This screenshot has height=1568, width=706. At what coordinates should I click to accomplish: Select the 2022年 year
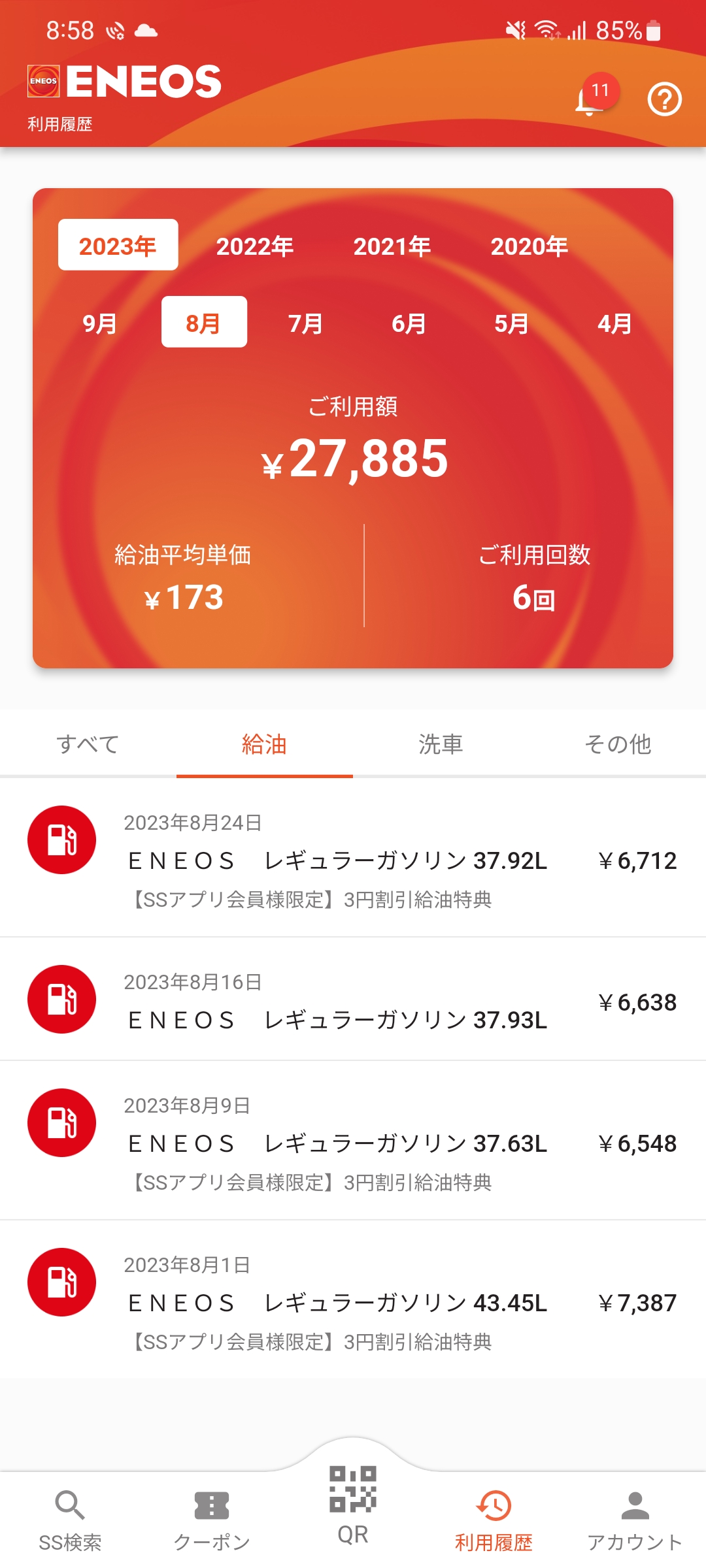click(255, 246)
